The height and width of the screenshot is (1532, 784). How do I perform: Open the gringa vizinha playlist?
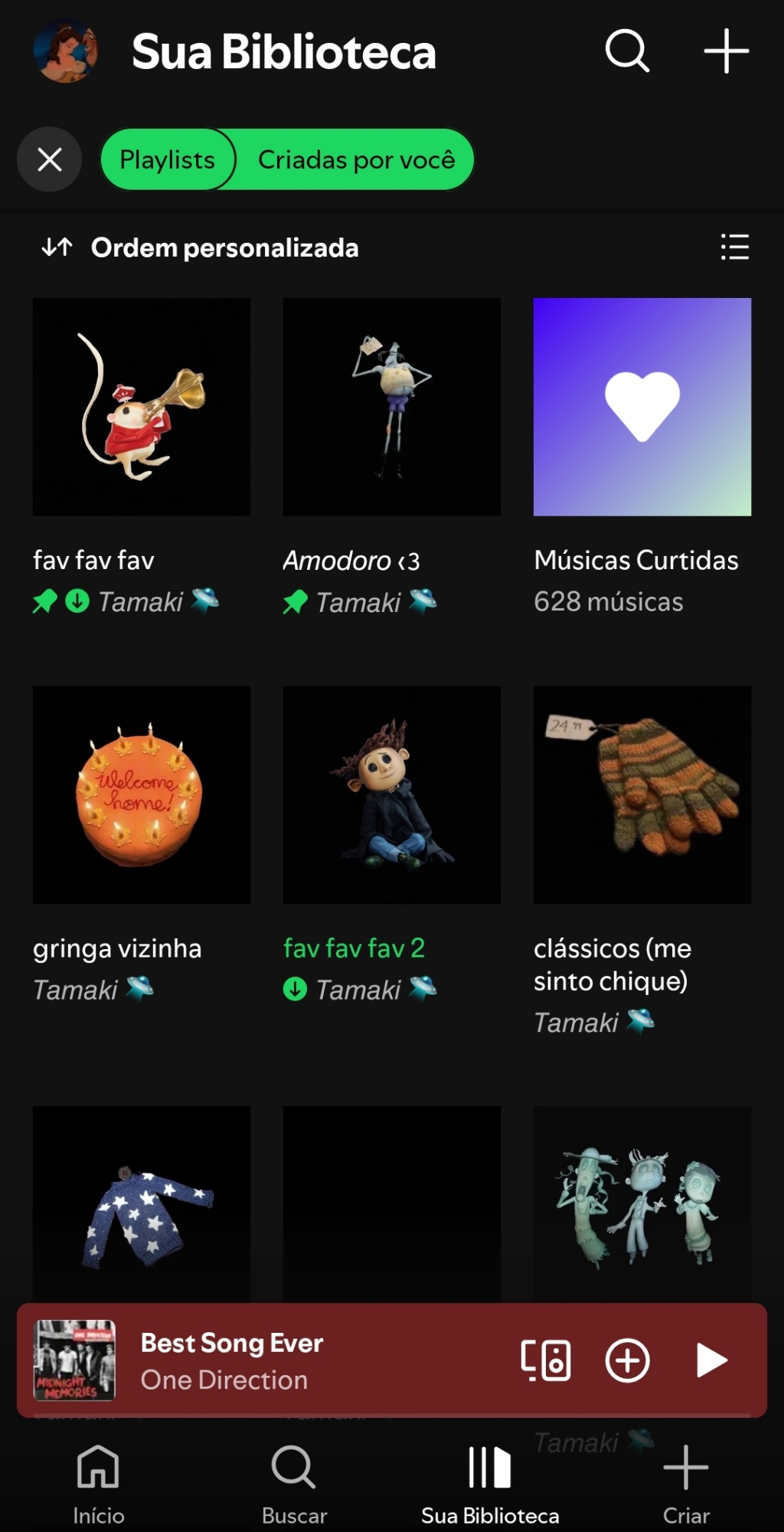[x=142, y=795]
